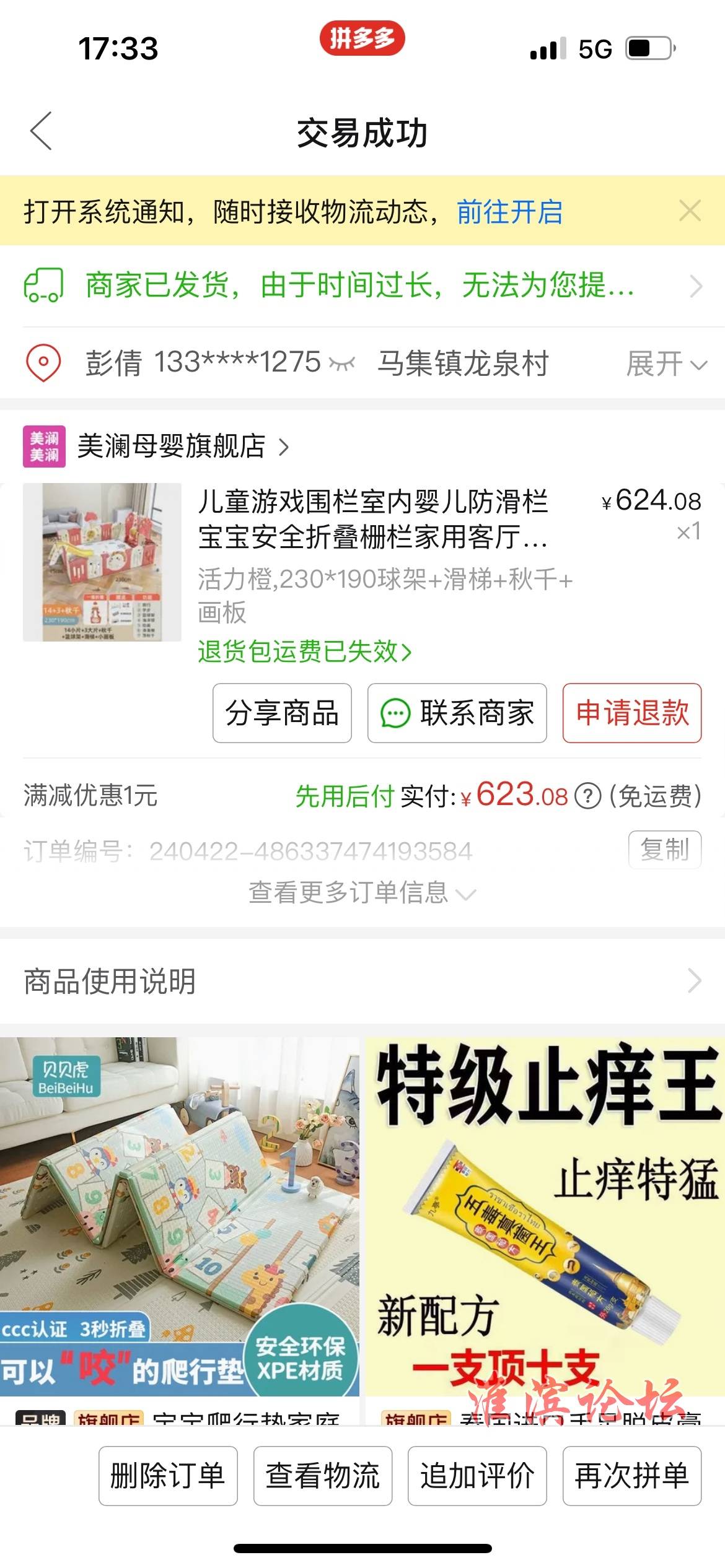Tap the 分享商品 button
This screenshot has height=1568, width=725.
(x=282, y=713)
